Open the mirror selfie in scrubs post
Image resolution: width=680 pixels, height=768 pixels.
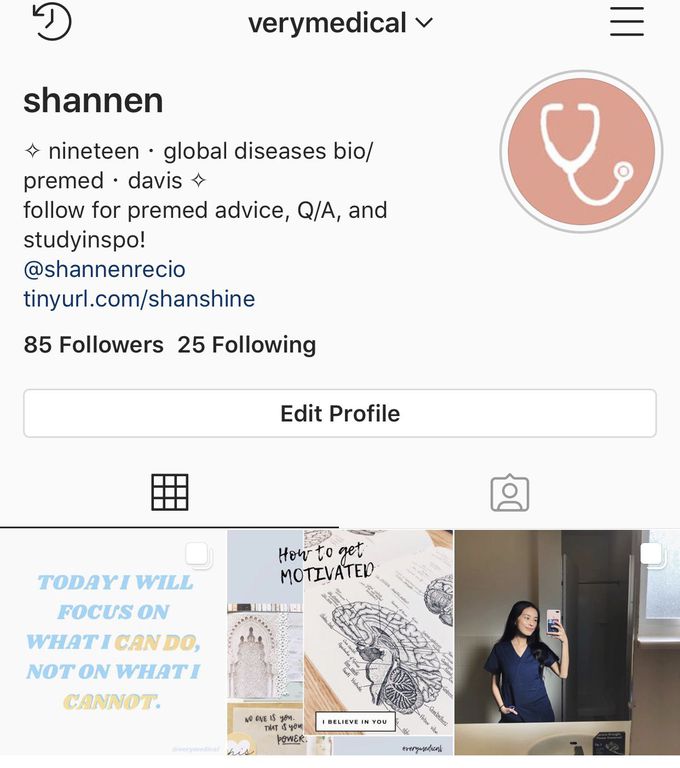(x=567, y=642)
